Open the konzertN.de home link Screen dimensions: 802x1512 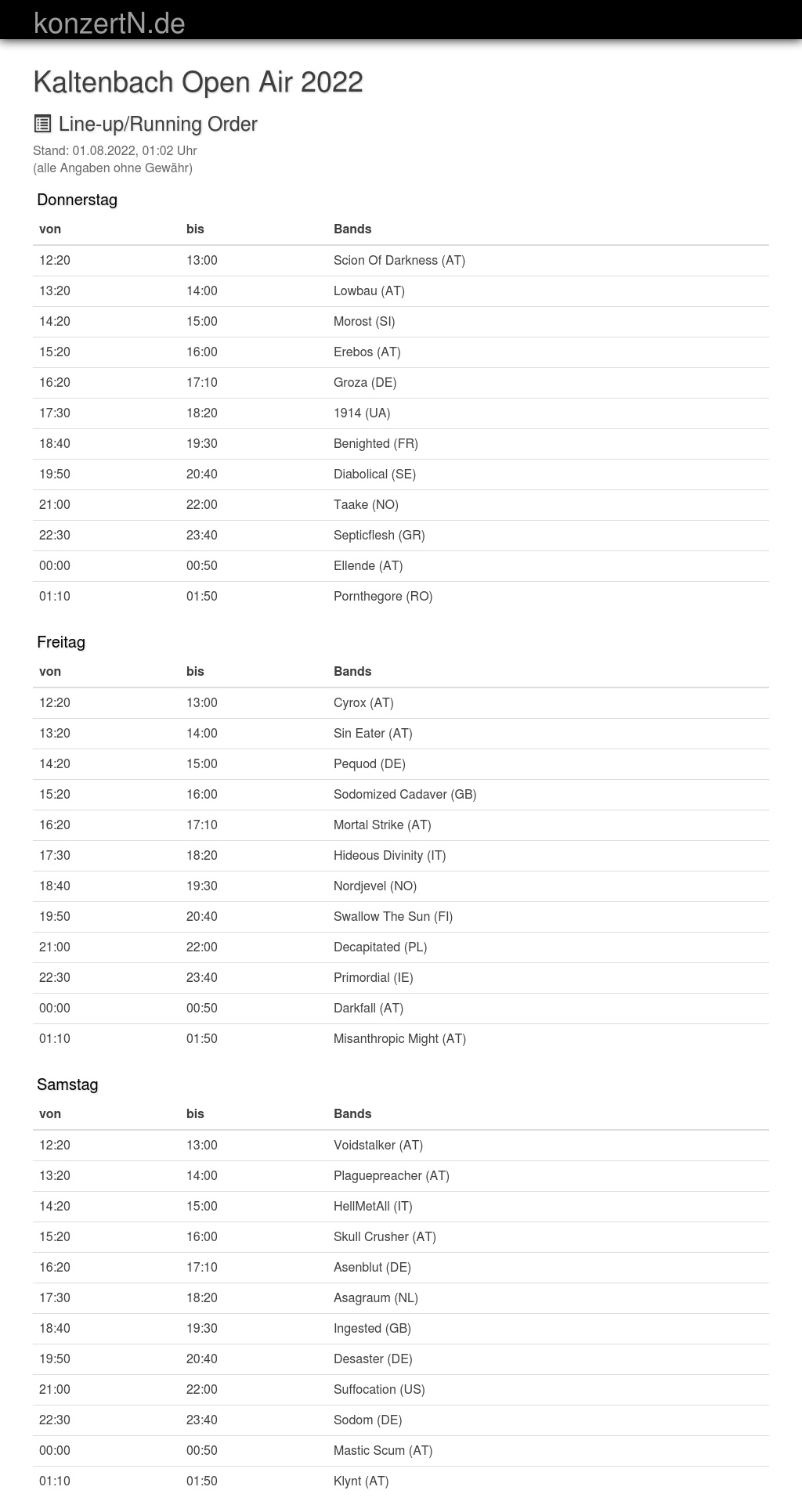(x=110, y=23)
